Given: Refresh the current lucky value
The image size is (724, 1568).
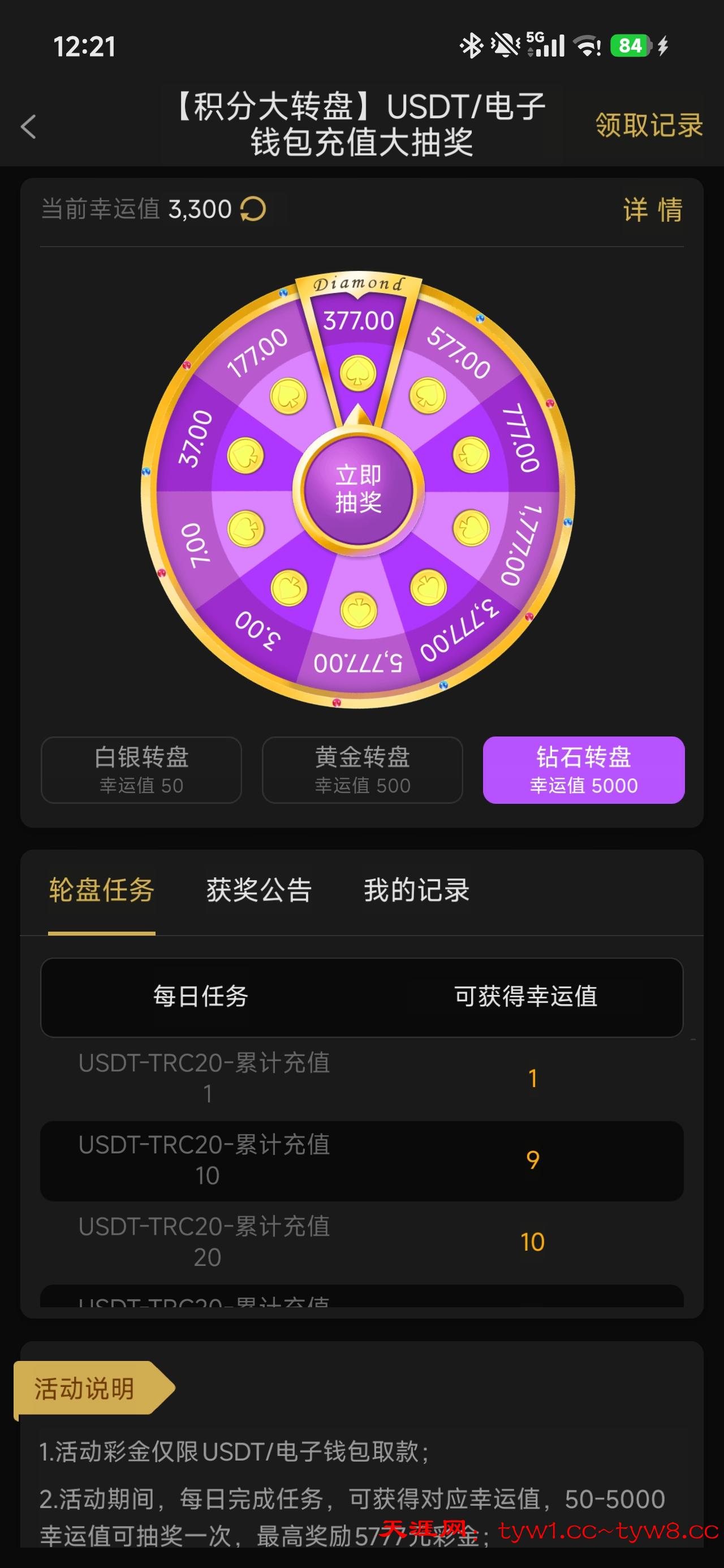Looking at the screenshot, I should (253, 209).
